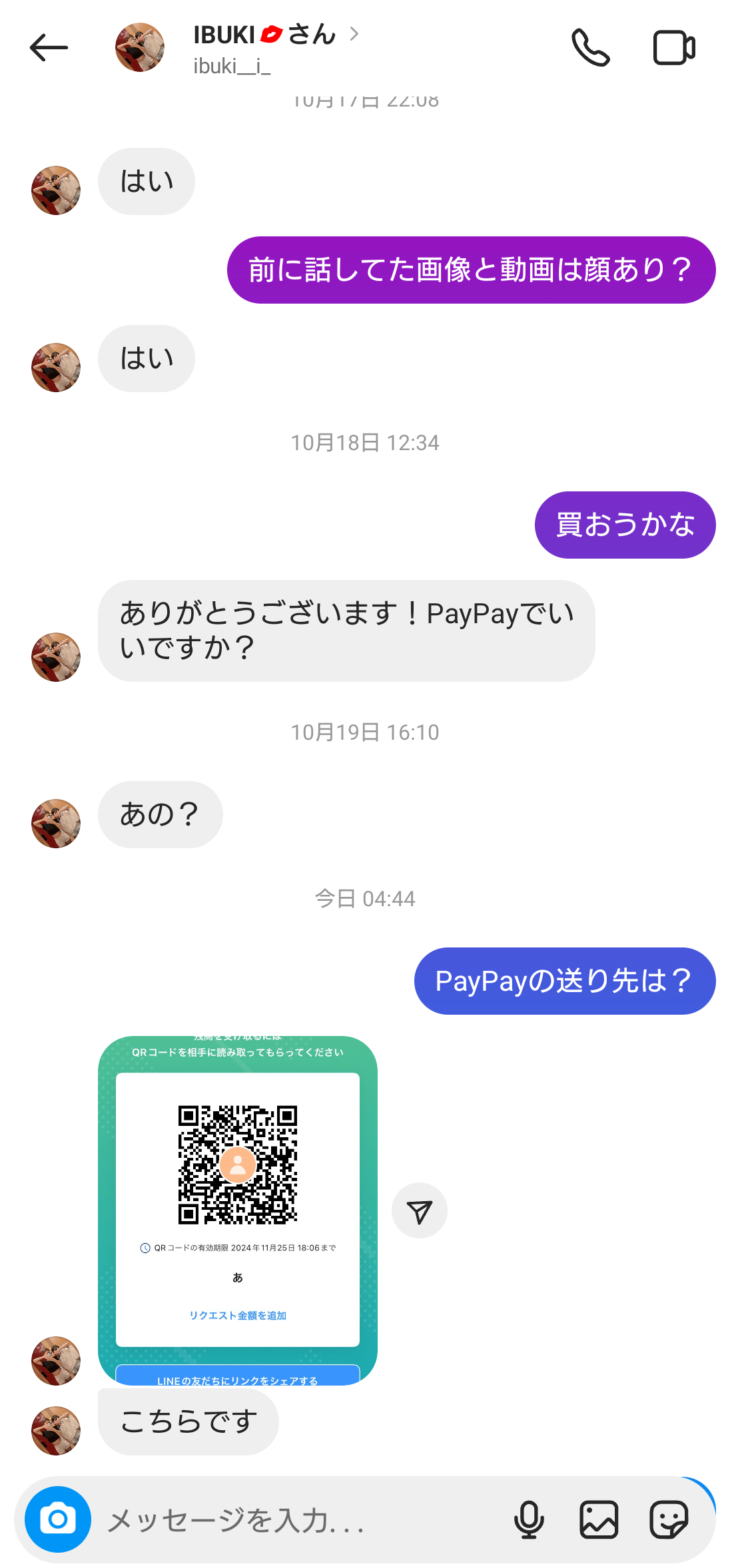Tap the PayPayの送り先は？ sent message

563,980
